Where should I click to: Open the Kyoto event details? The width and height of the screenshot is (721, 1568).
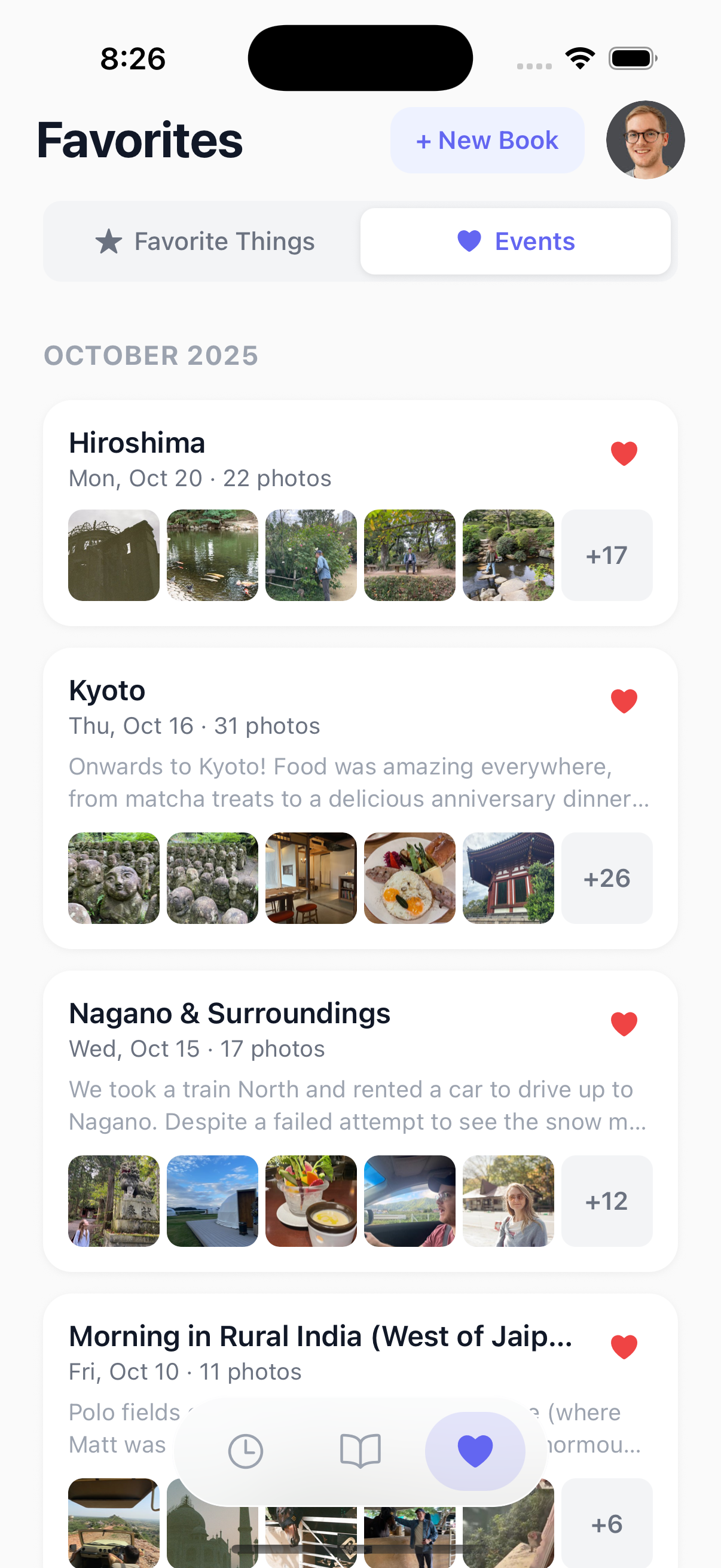(243, 690)
